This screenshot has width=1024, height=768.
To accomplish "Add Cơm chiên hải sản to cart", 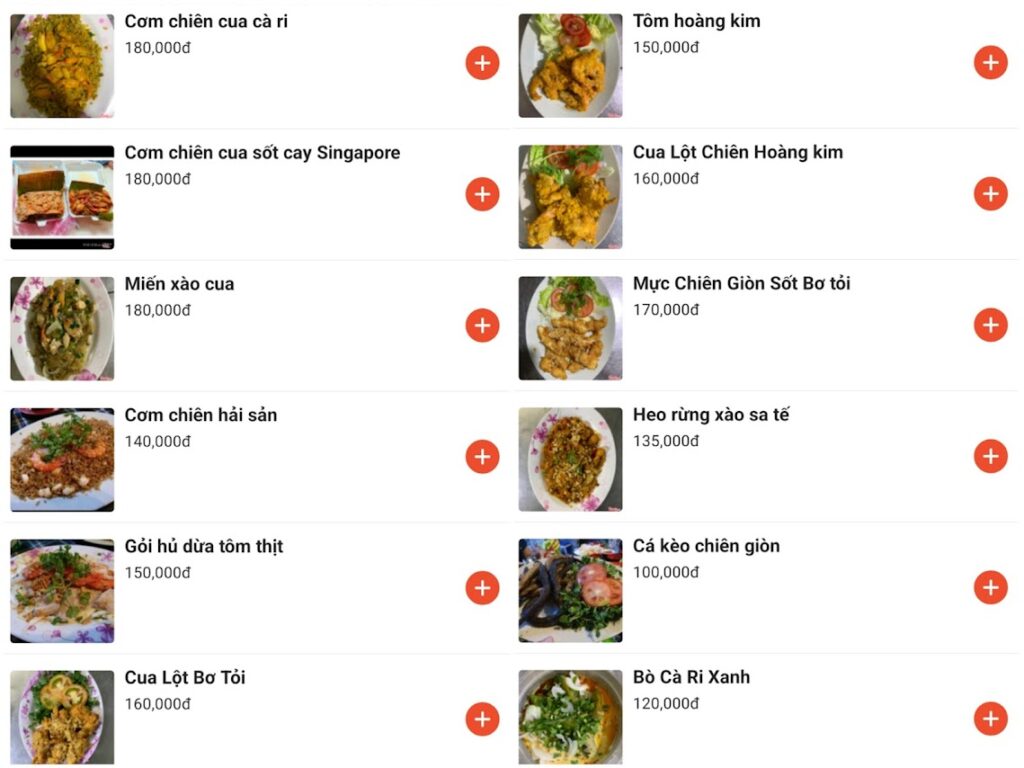I will 482,457.
